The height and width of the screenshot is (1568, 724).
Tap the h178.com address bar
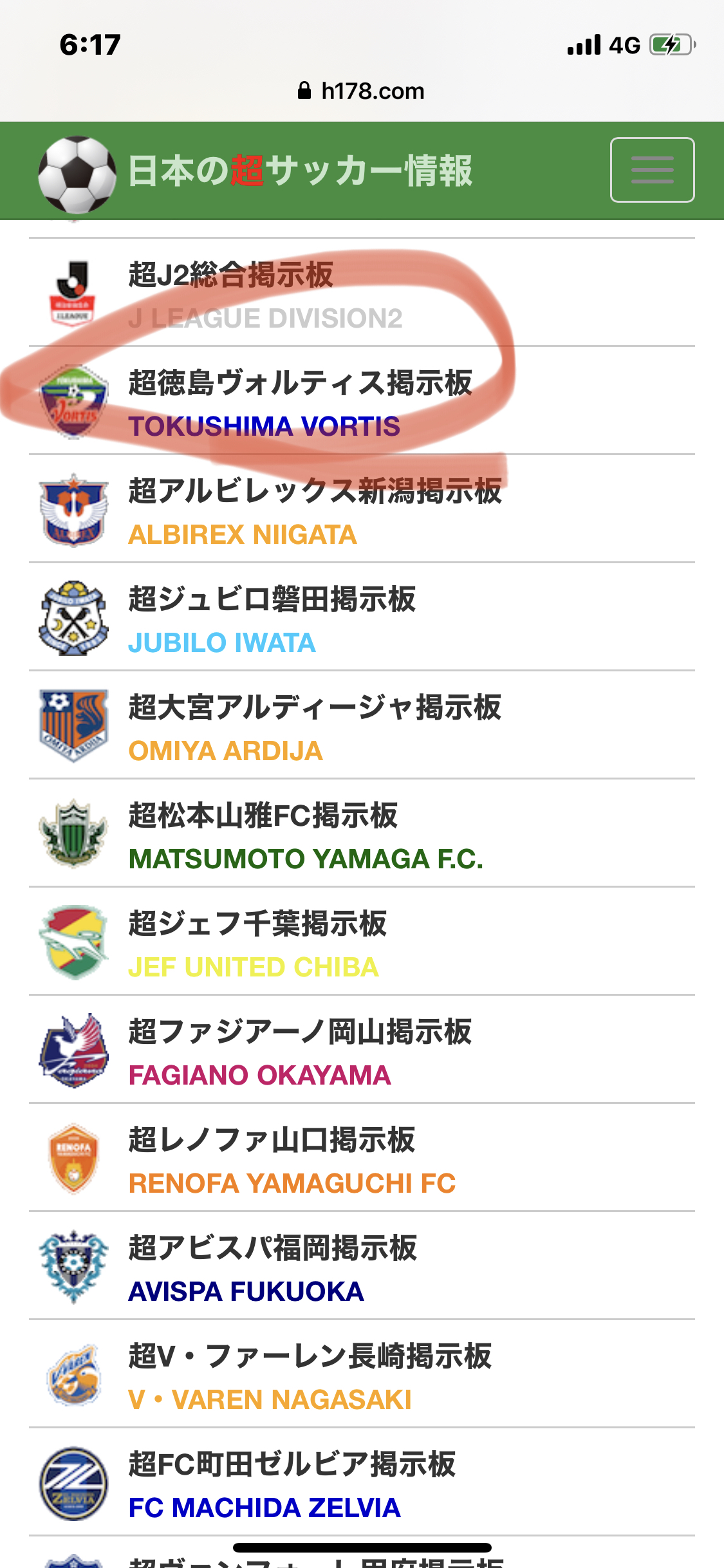click(362, 91)
